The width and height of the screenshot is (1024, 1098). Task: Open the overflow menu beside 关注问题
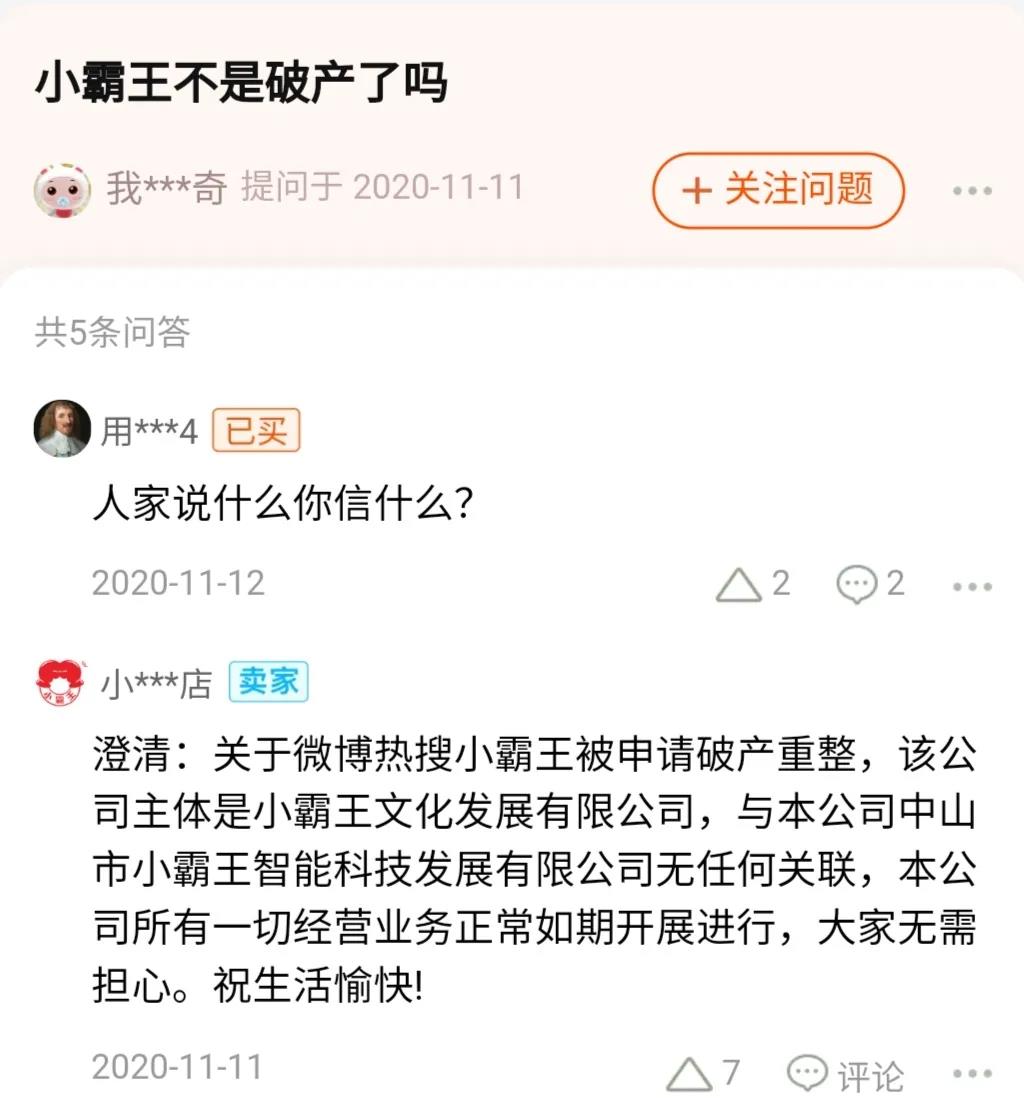tap(971, 191)
